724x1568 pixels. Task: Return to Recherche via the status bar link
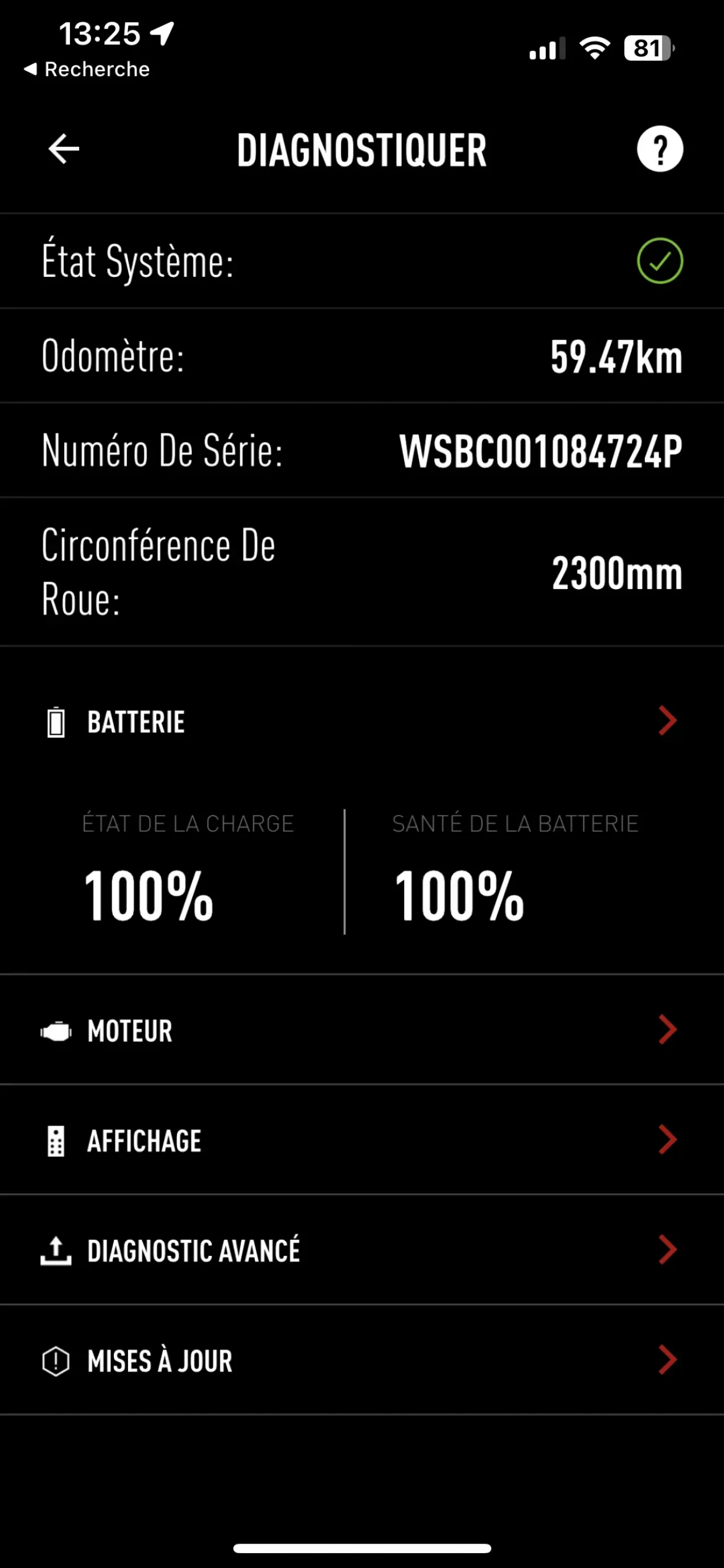87,69
